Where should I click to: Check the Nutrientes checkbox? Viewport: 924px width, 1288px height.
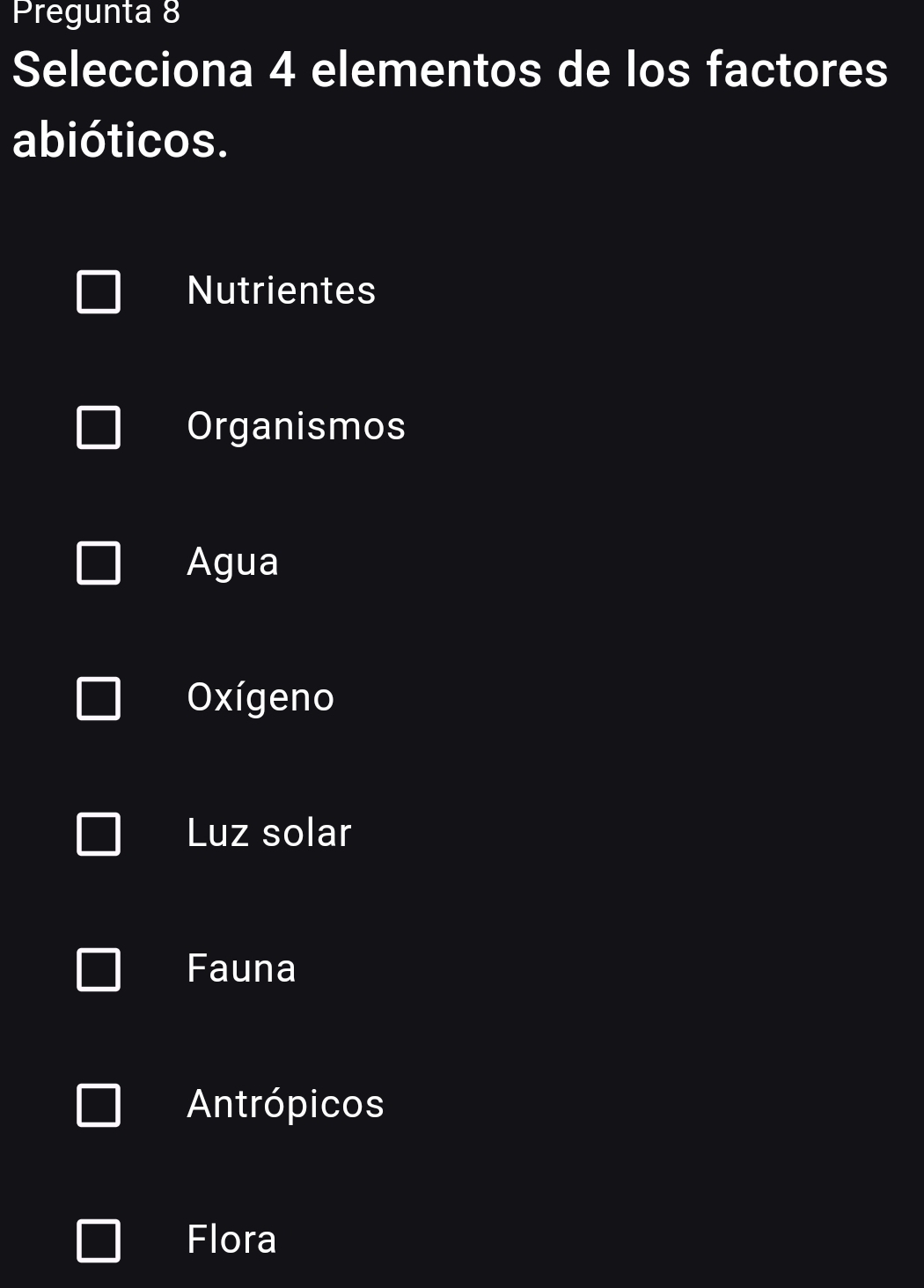point(99,292)
